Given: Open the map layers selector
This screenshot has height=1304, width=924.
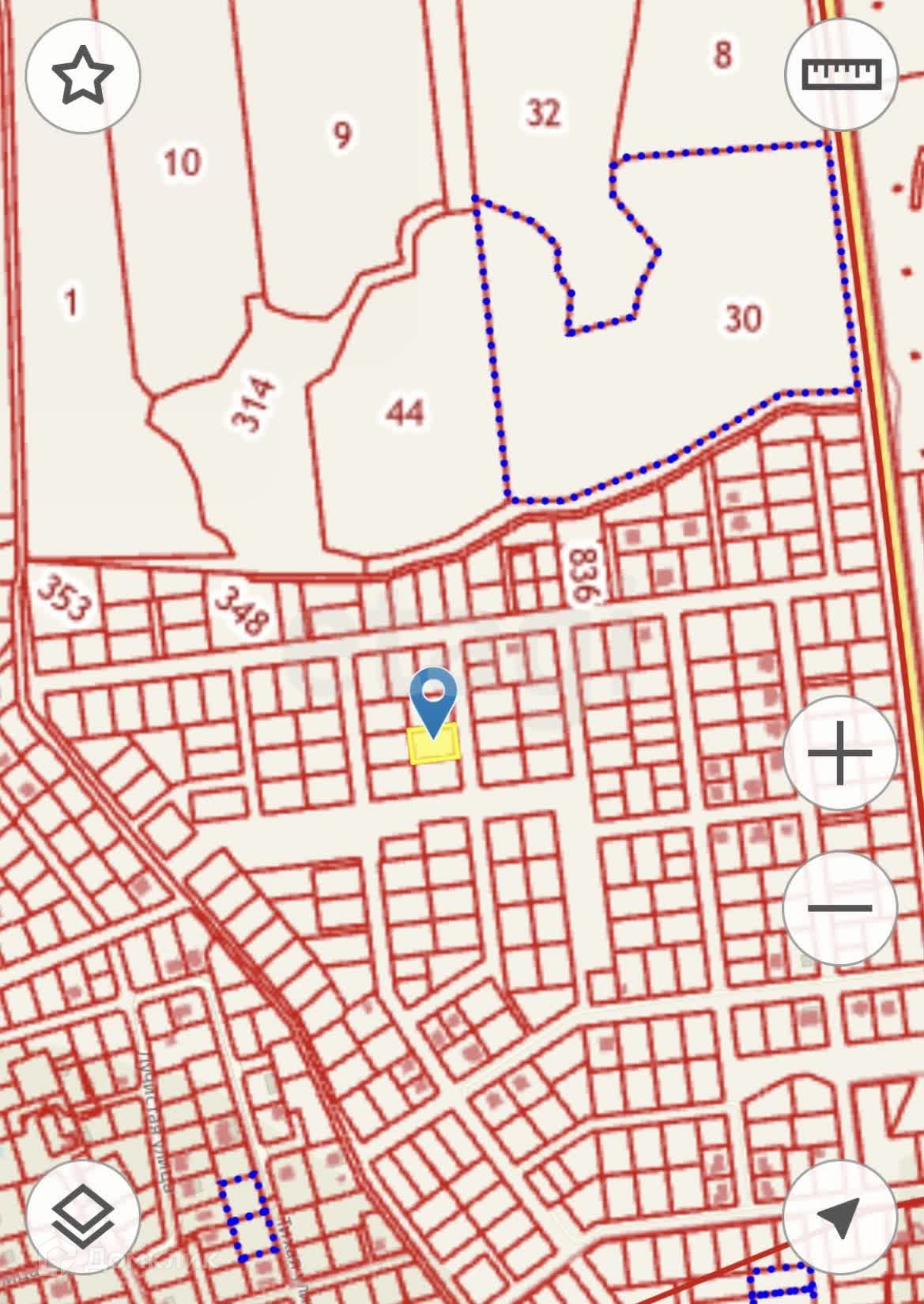Looking at the screenshot, I should 83,1218.
